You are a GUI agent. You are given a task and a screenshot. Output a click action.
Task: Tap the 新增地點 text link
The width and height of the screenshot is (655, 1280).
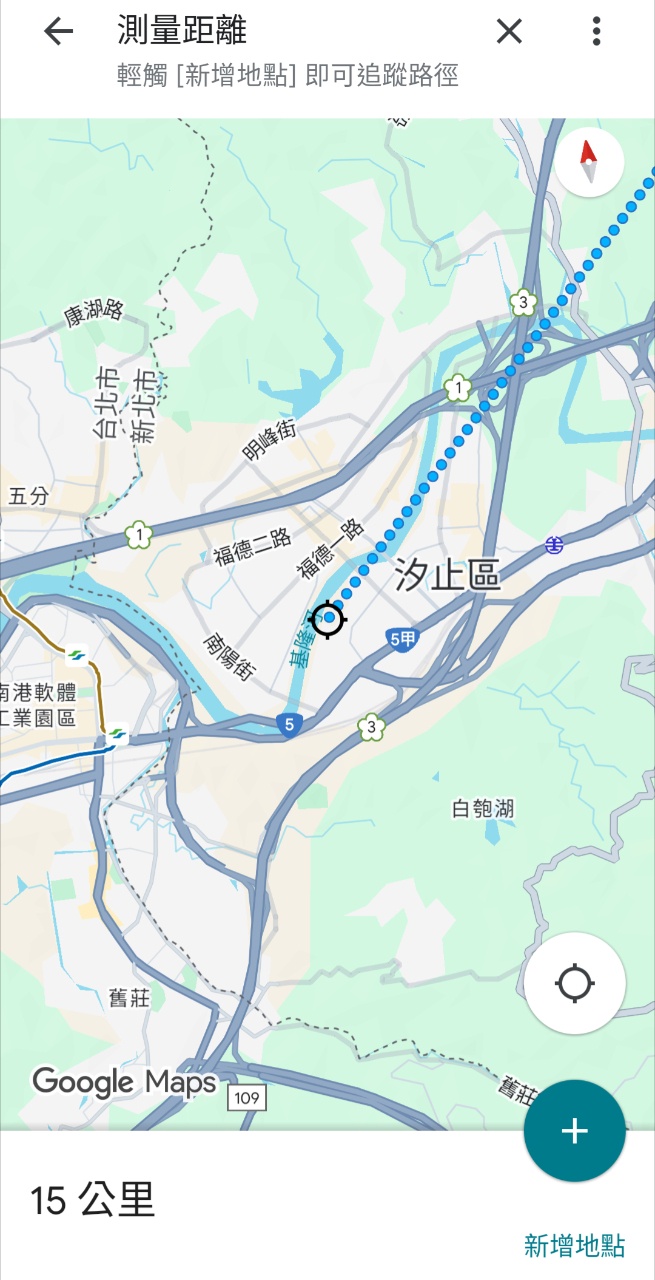click(x=575, y=1246)
